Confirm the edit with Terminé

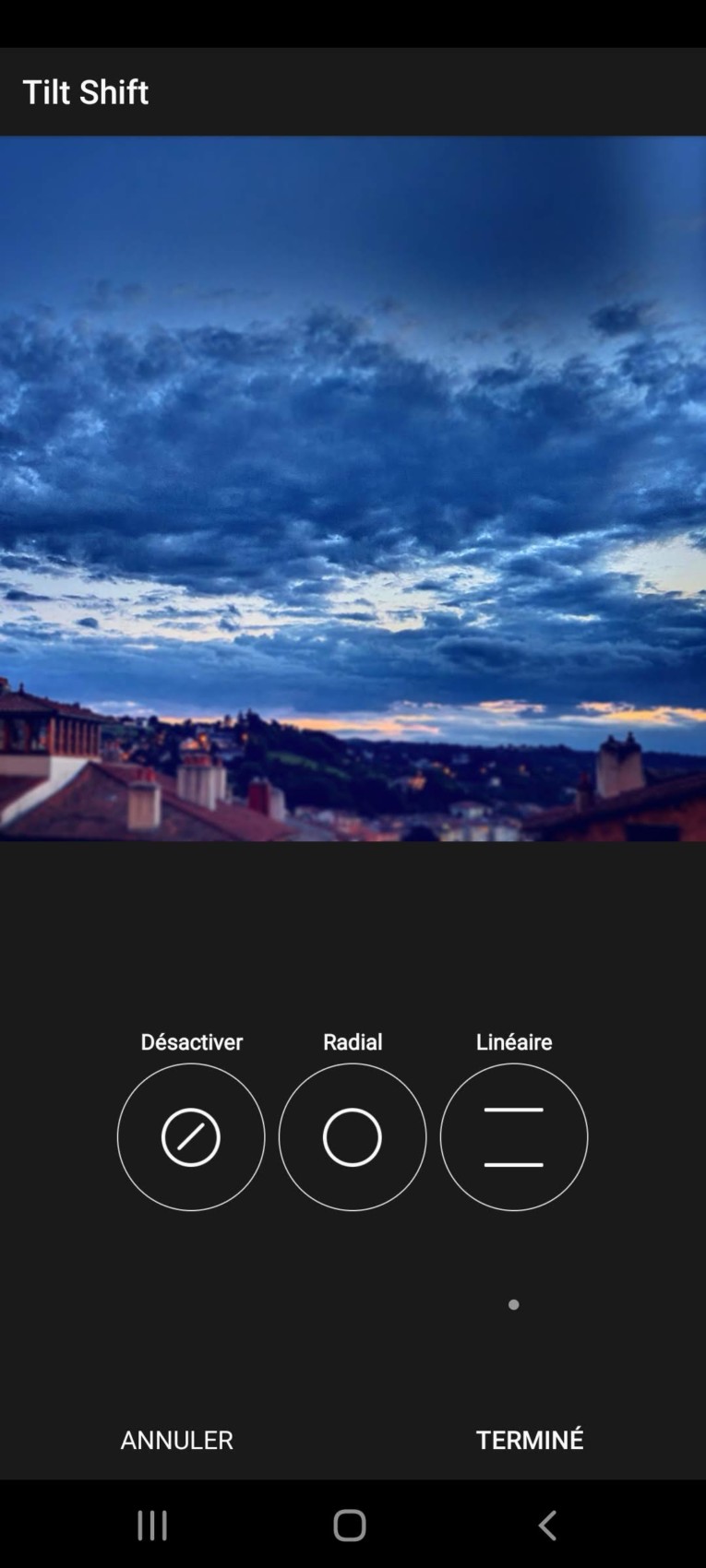529,1440
